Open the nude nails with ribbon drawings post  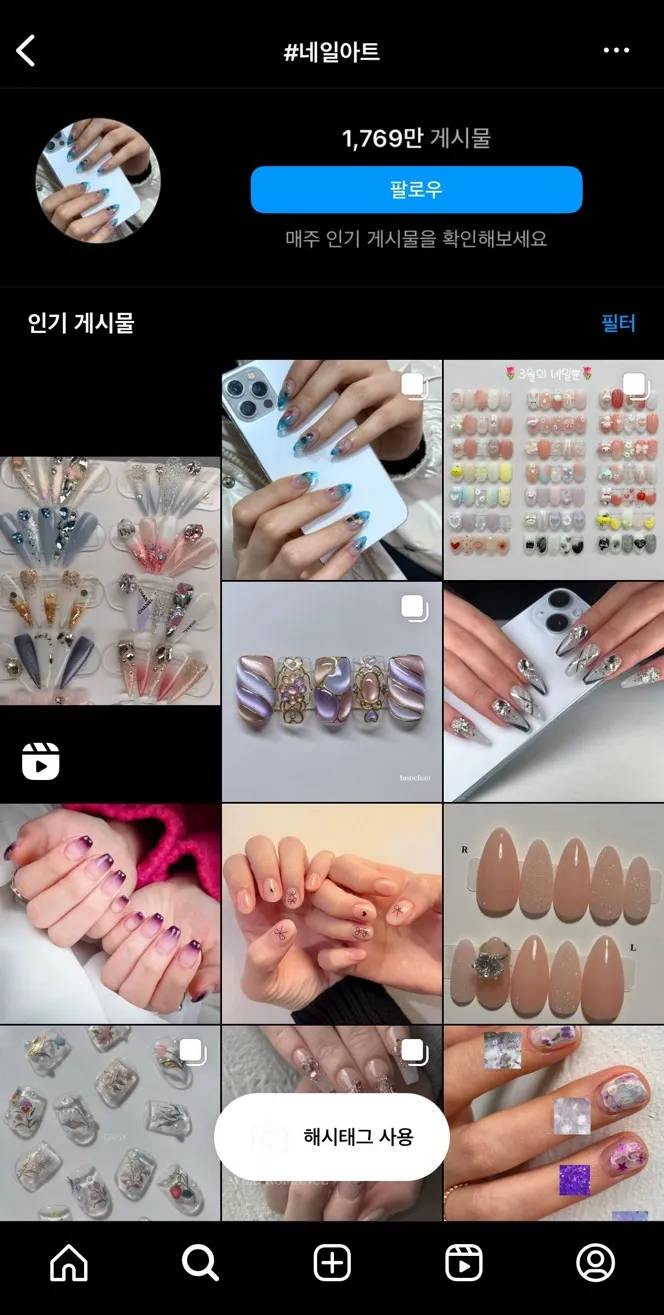coord(331,913)
